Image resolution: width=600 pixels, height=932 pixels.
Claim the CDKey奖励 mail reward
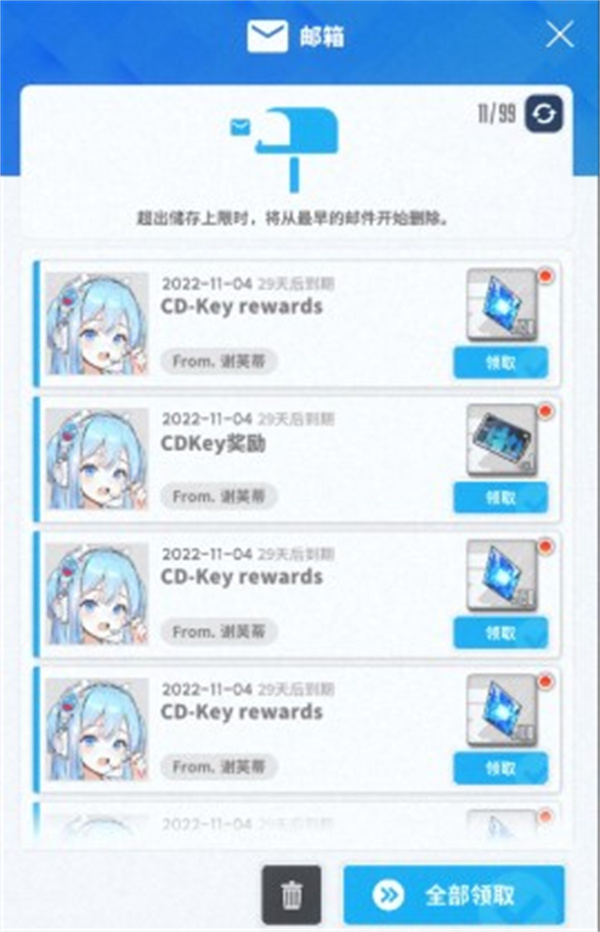click(501, 497)
